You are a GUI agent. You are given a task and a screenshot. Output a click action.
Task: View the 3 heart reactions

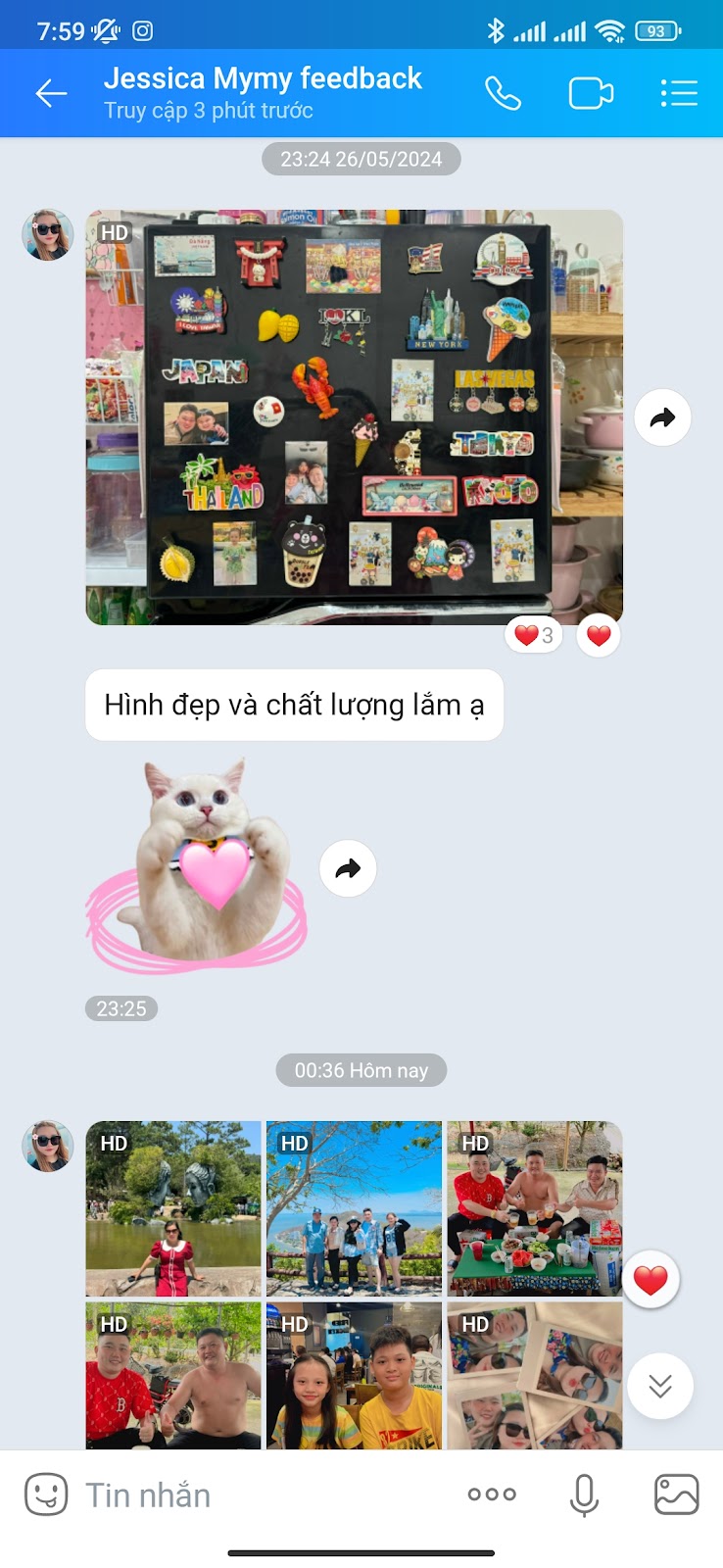[534, 635]
